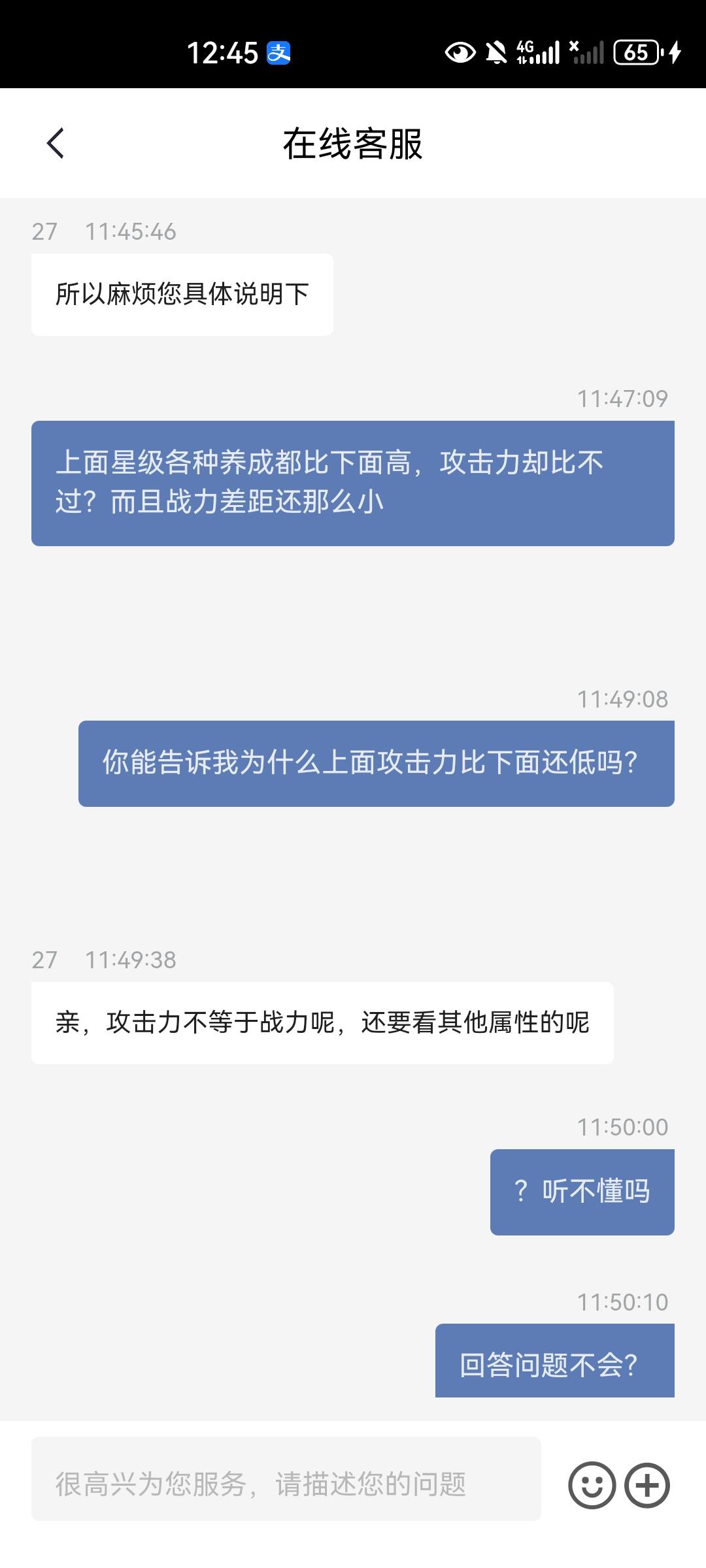Select the 在线客服 title
706x1568 pixels.
click(x=353, y=144)
